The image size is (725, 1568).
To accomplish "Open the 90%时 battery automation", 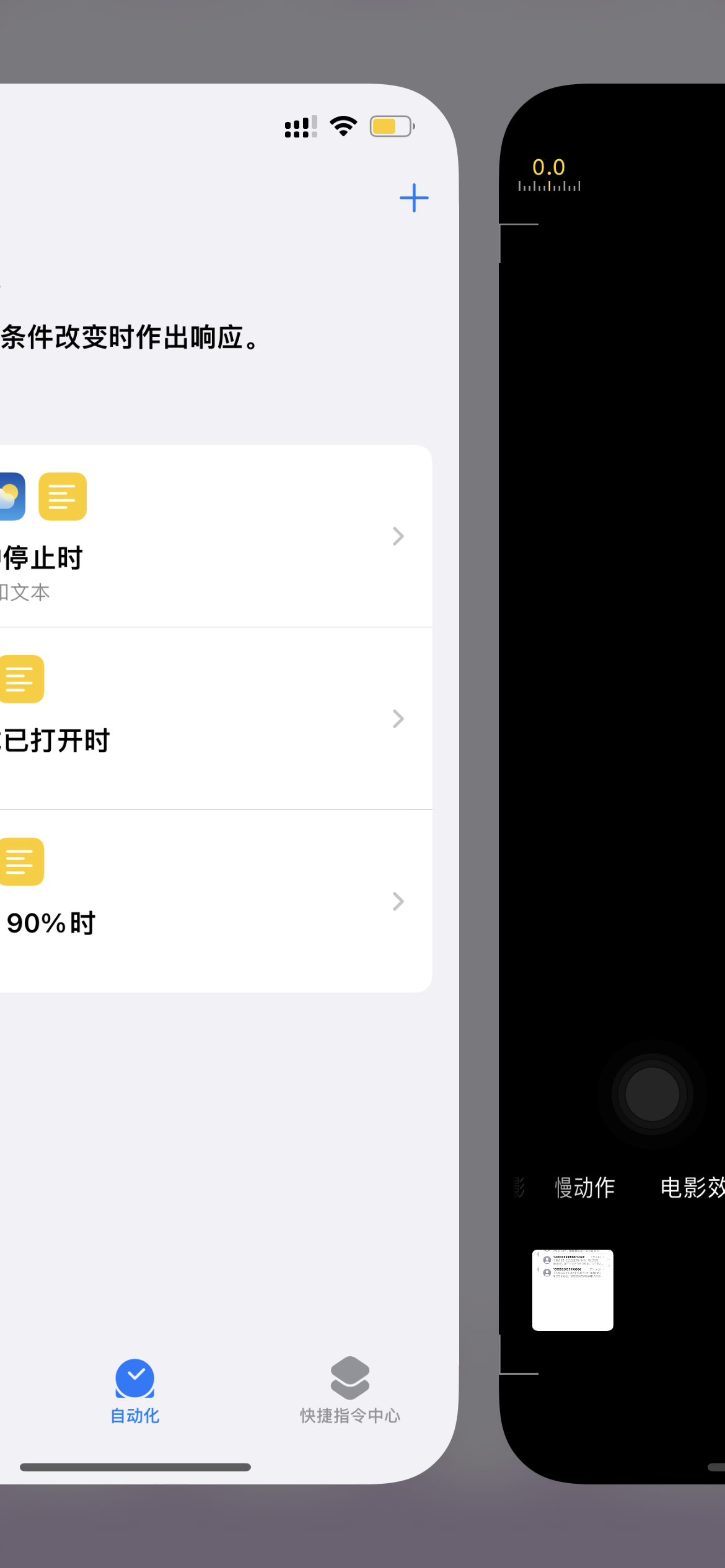I will (211, 901).
